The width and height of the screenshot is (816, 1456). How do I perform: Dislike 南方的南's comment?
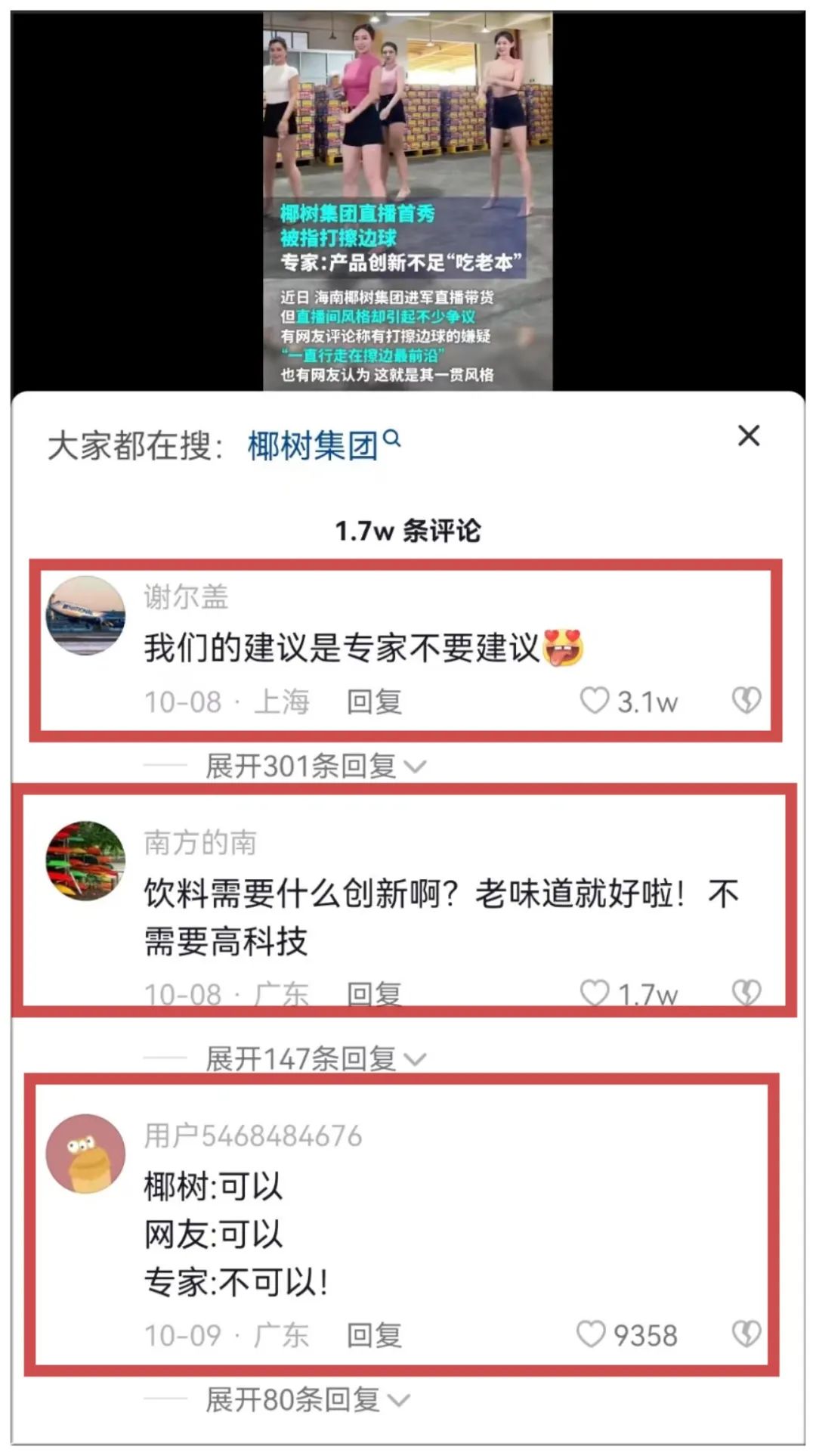[746, 993]
